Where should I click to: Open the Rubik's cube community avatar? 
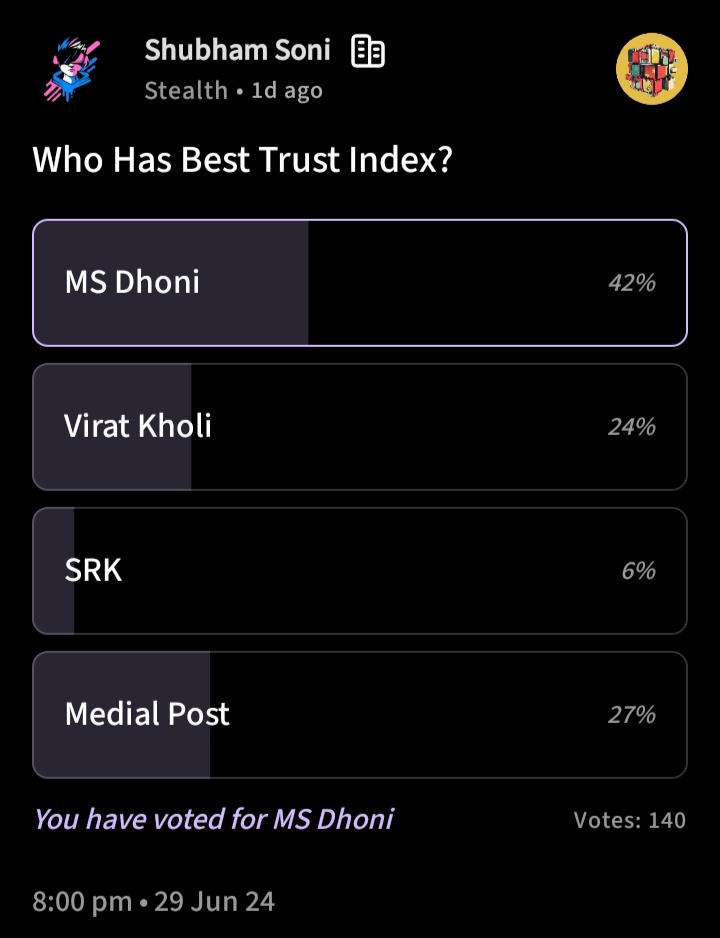click(x=651, y=69)
